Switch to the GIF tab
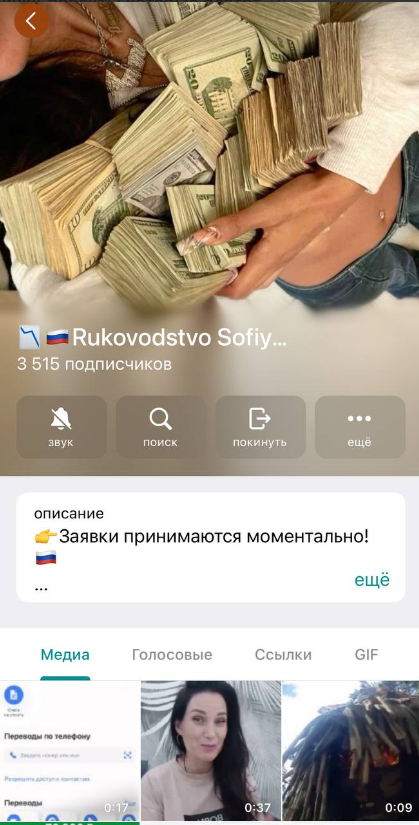419x825 pixels. (366, 655)
